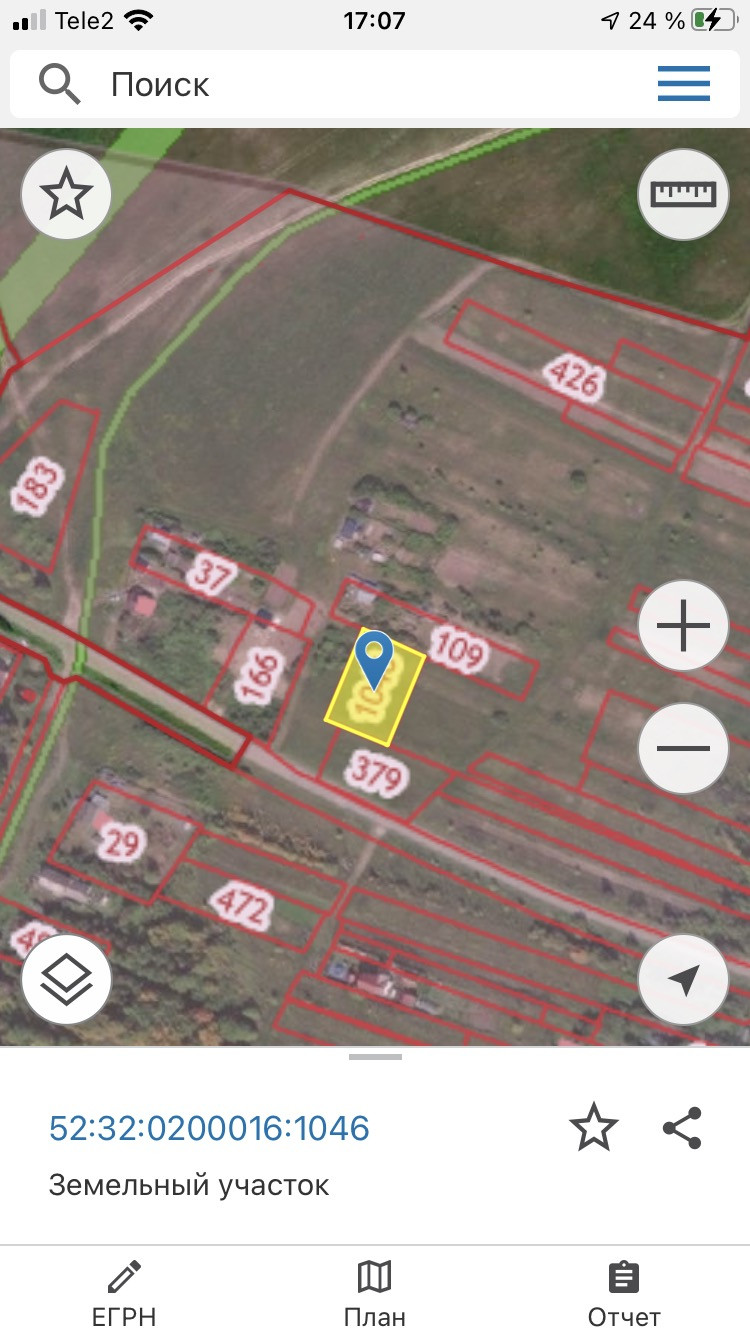
Task: Add this land plot to favorites
Action: pyautogui.click(x=594, y=1128)
